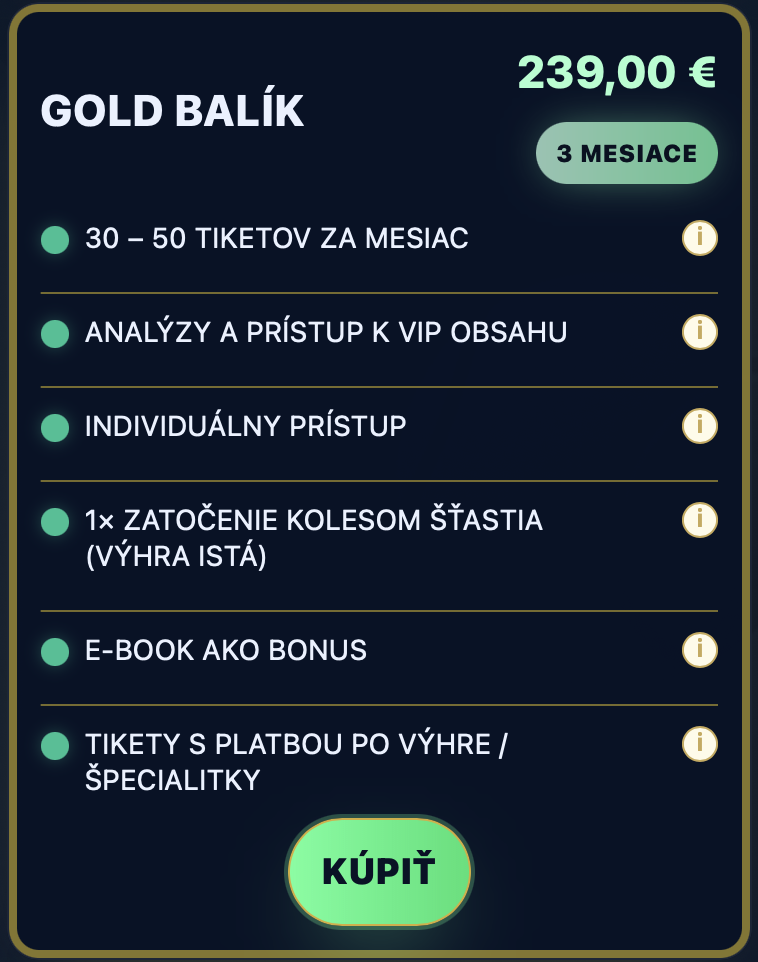Open info for Zatočenie kolesom šťastia
The width and height of the screenshot is (758, 962).
pos(699,520)
